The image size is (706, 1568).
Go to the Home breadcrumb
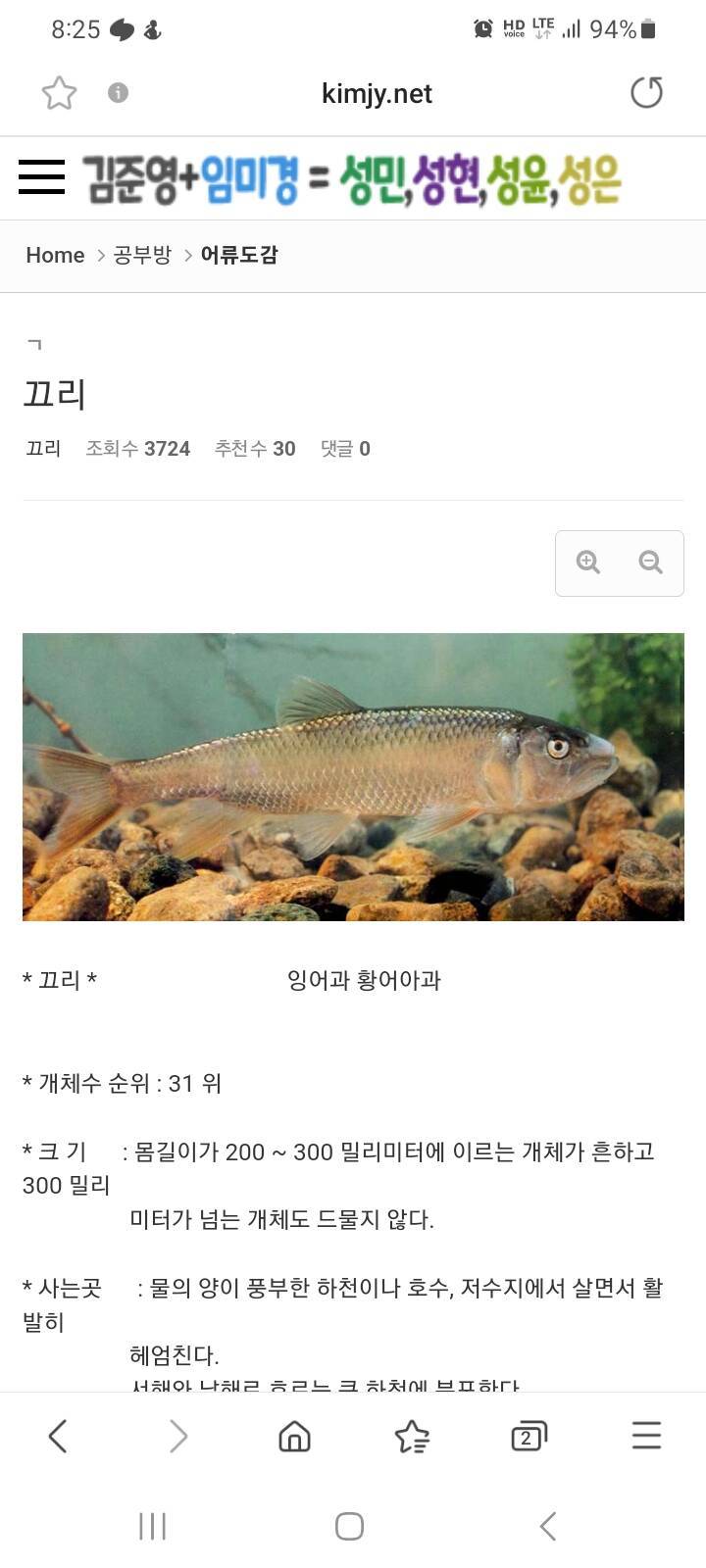55,255
